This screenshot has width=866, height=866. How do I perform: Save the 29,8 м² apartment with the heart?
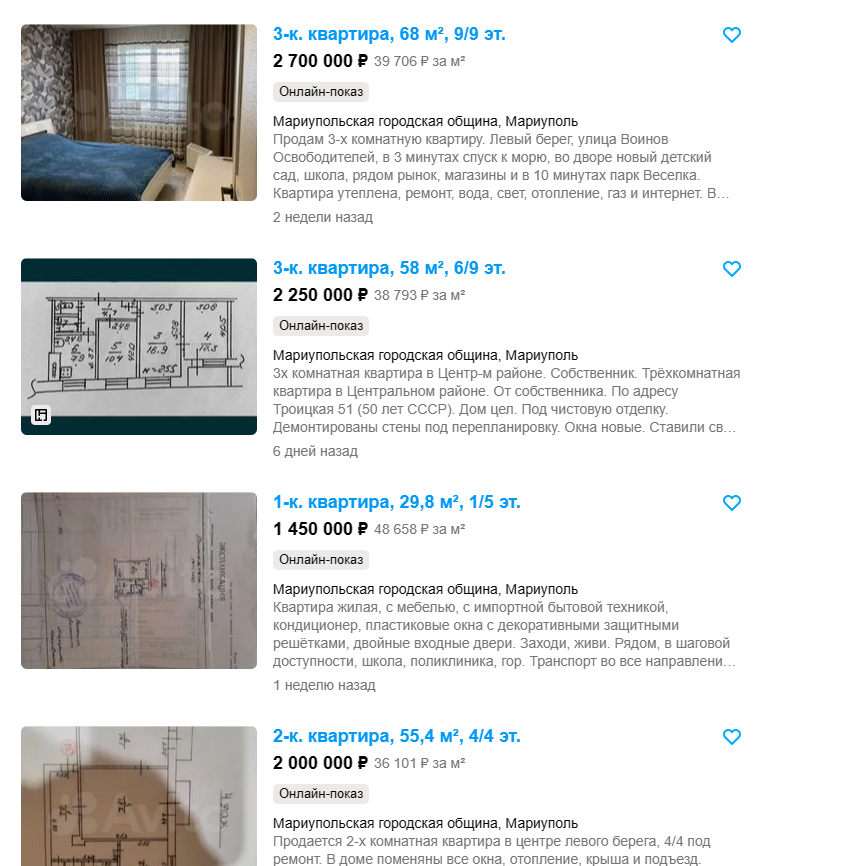[x=732, y=503]
